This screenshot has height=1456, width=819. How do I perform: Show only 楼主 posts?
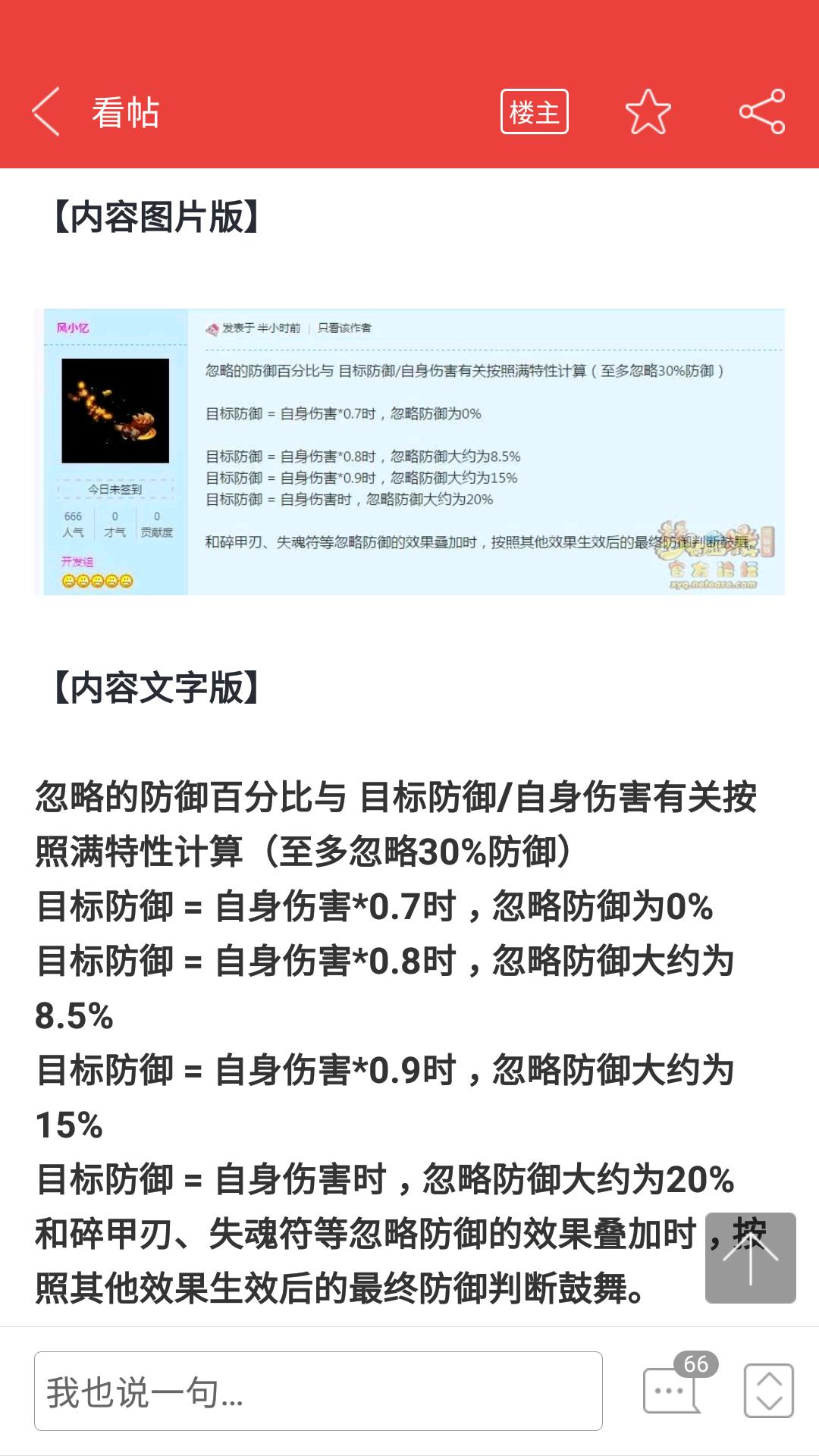pos(534,112)
